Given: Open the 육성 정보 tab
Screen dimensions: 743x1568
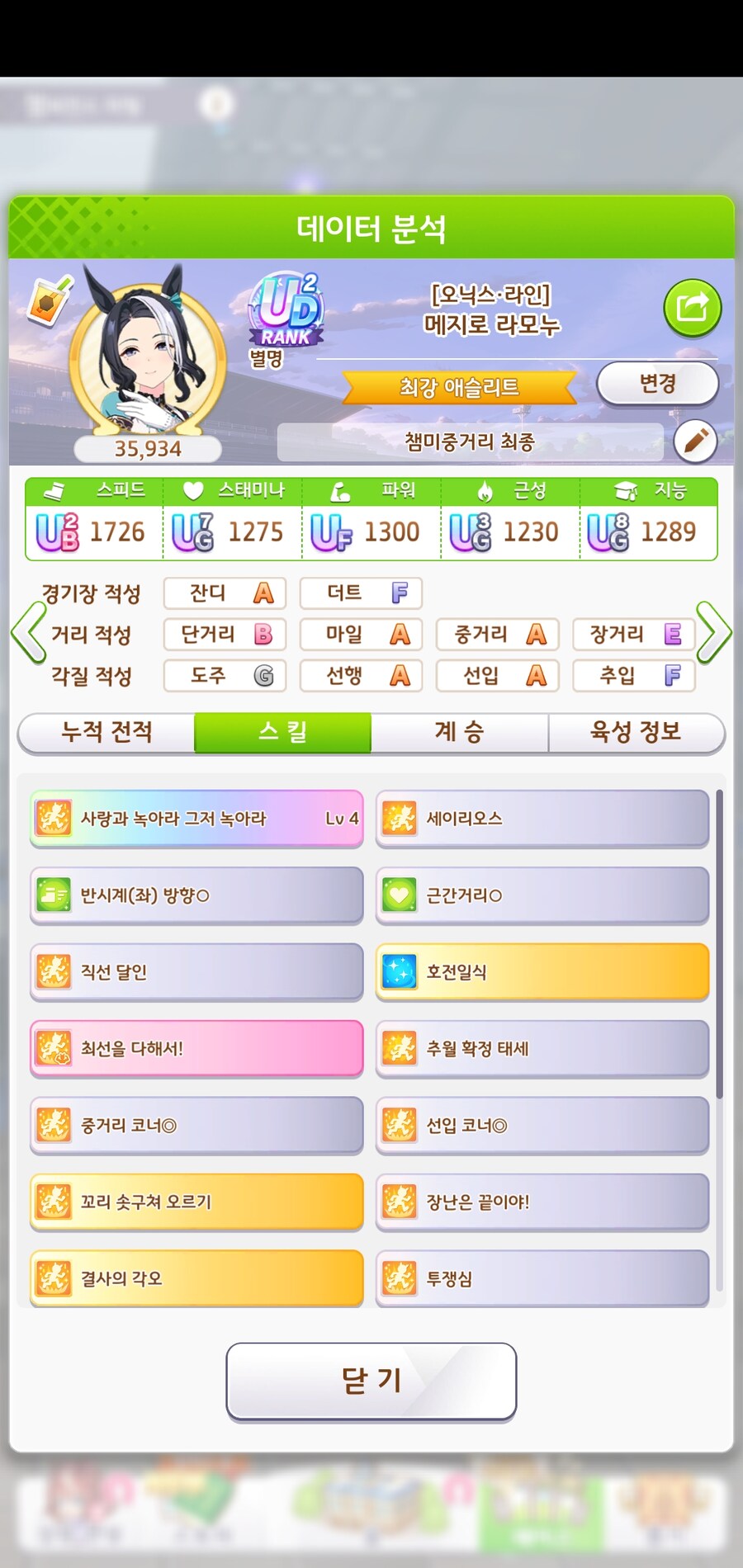Looking at the screenshot, I should coord(636,732).
